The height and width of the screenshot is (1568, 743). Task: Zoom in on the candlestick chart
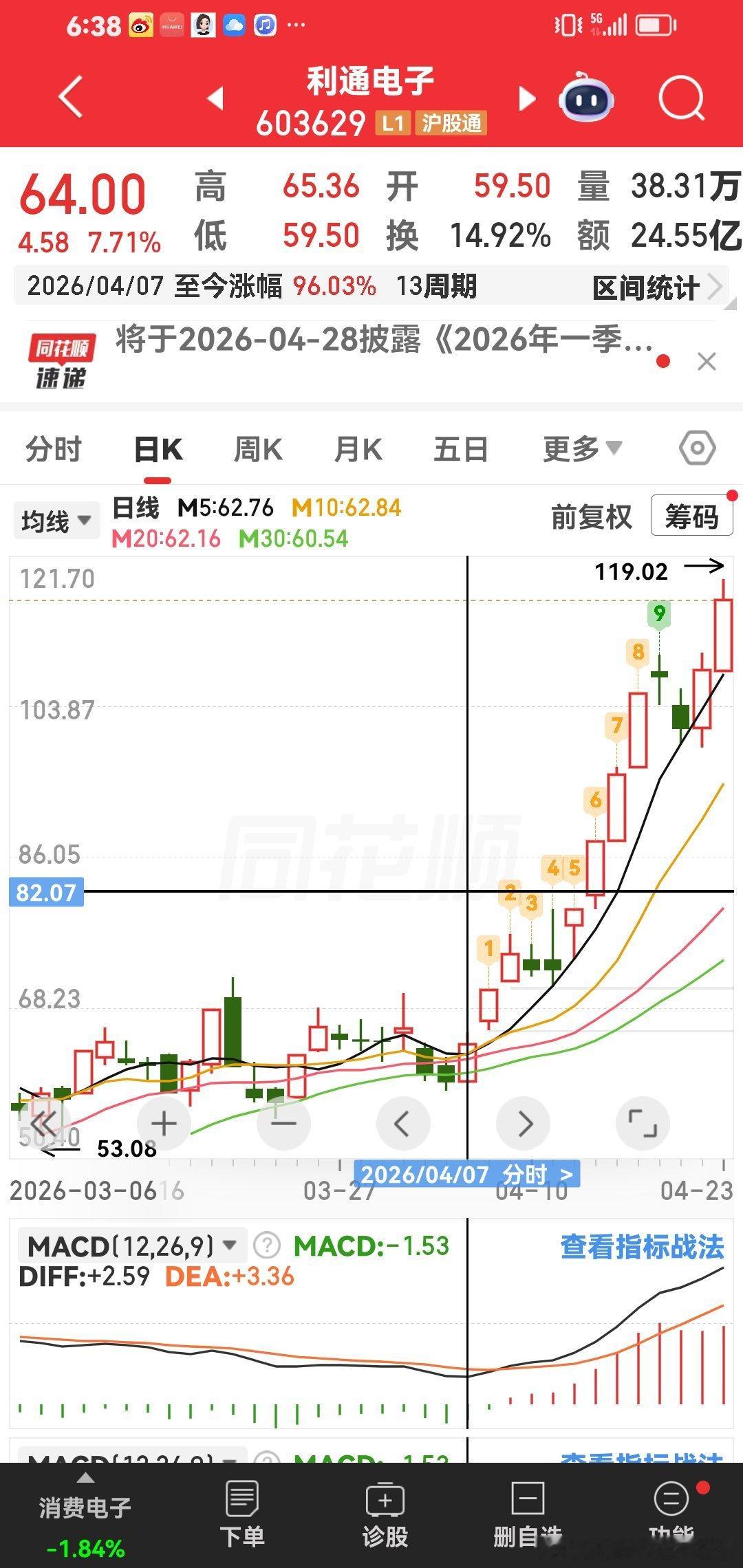tap(163, 1122)
